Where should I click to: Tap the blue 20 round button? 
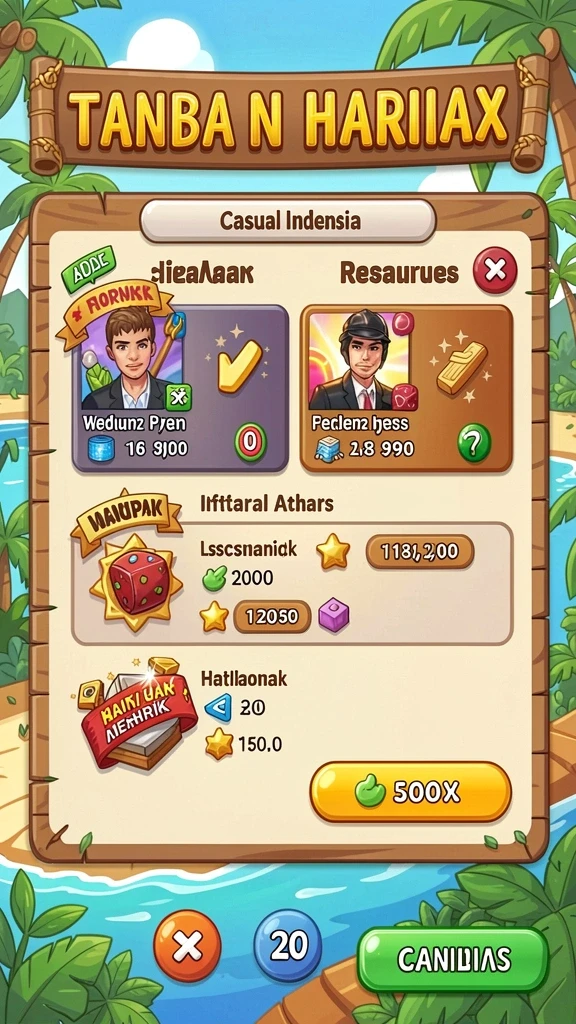[287, 945]
